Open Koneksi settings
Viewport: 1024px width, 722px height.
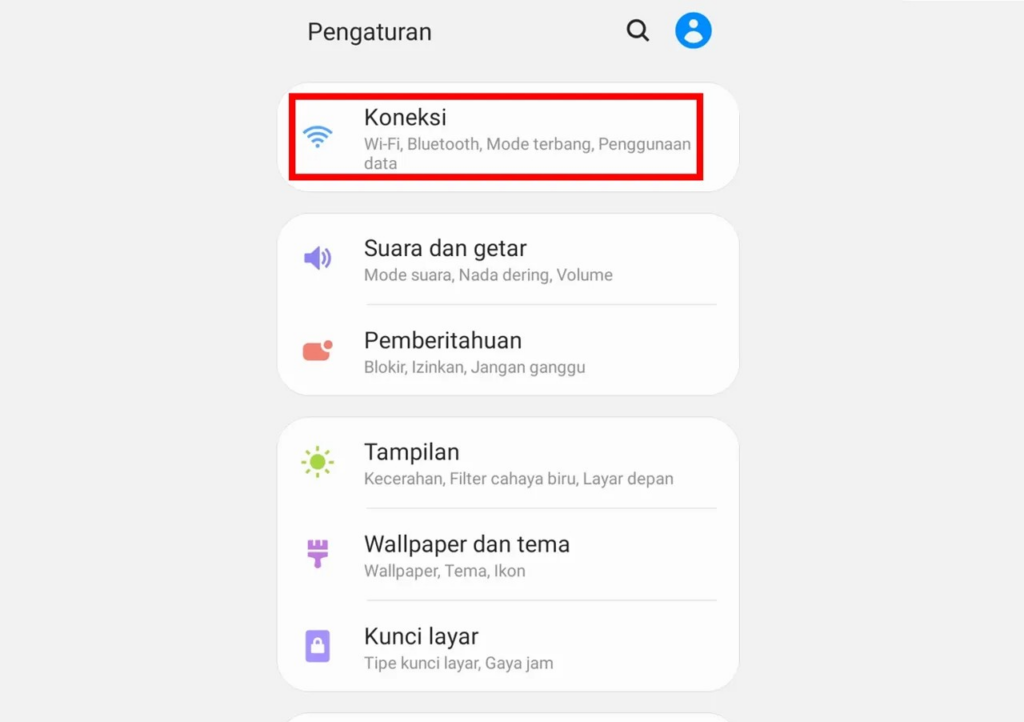[496, 138]
